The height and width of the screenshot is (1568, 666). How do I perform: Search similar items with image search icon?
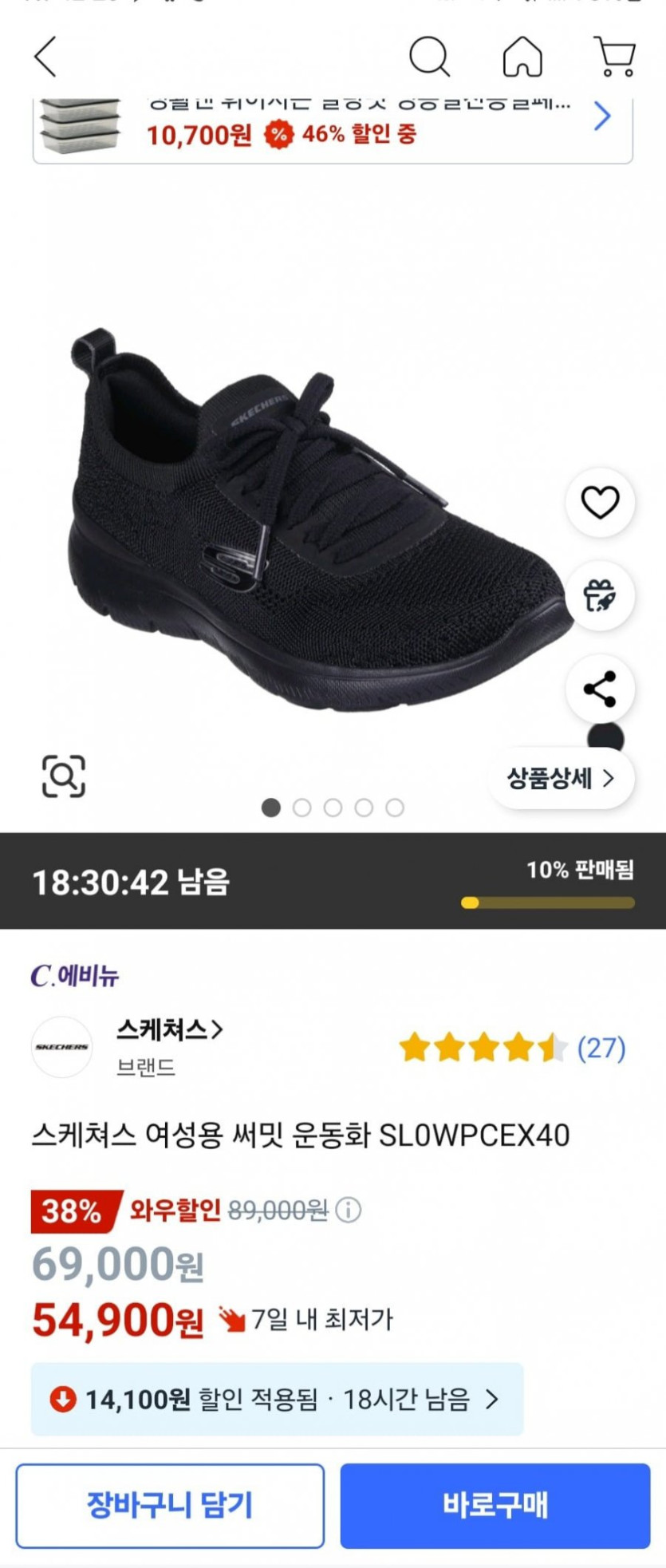coord(63,776)
